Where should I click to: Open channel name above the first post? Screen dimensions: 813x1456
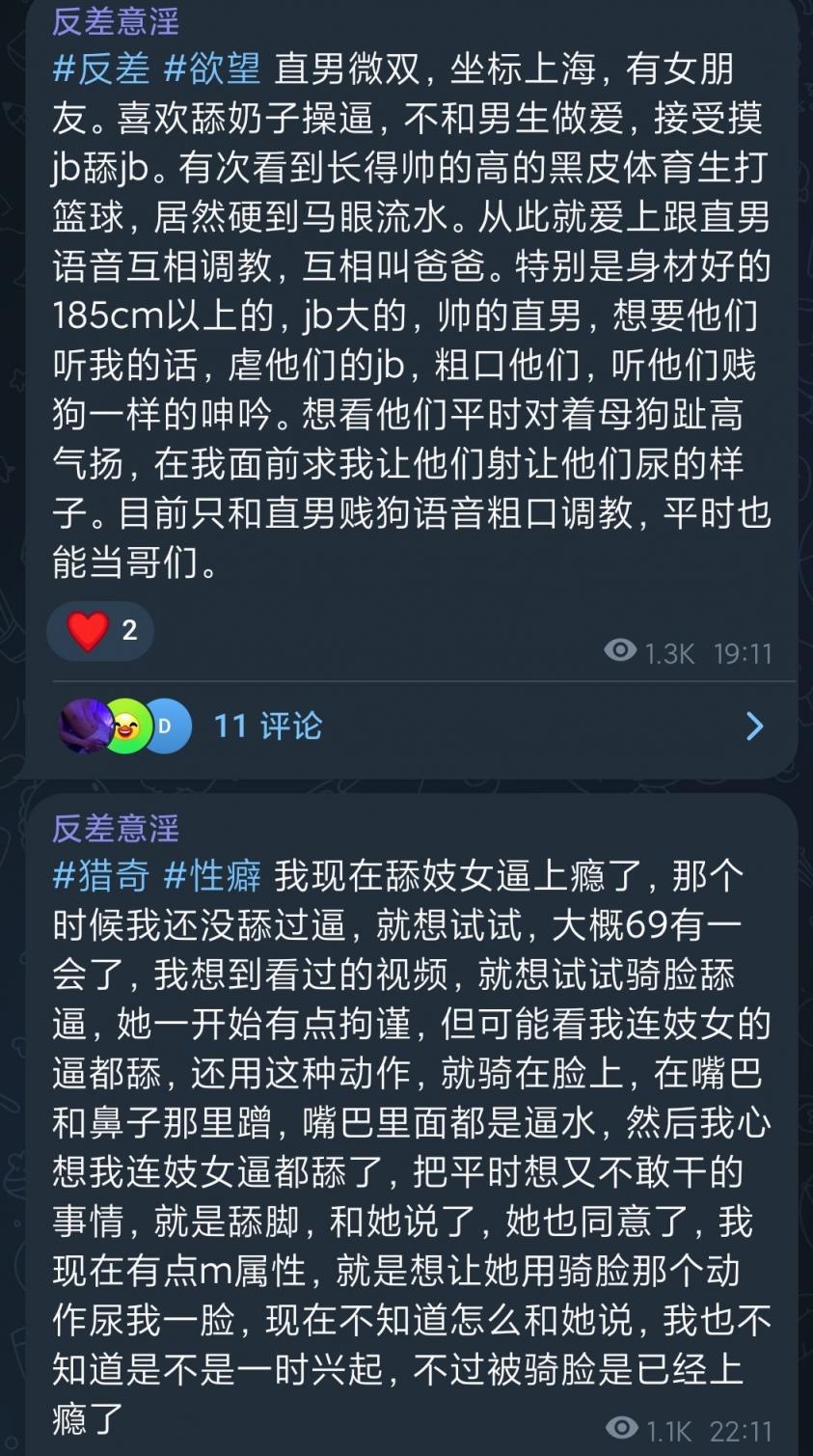pyautogui.click(x=116, y=19)
